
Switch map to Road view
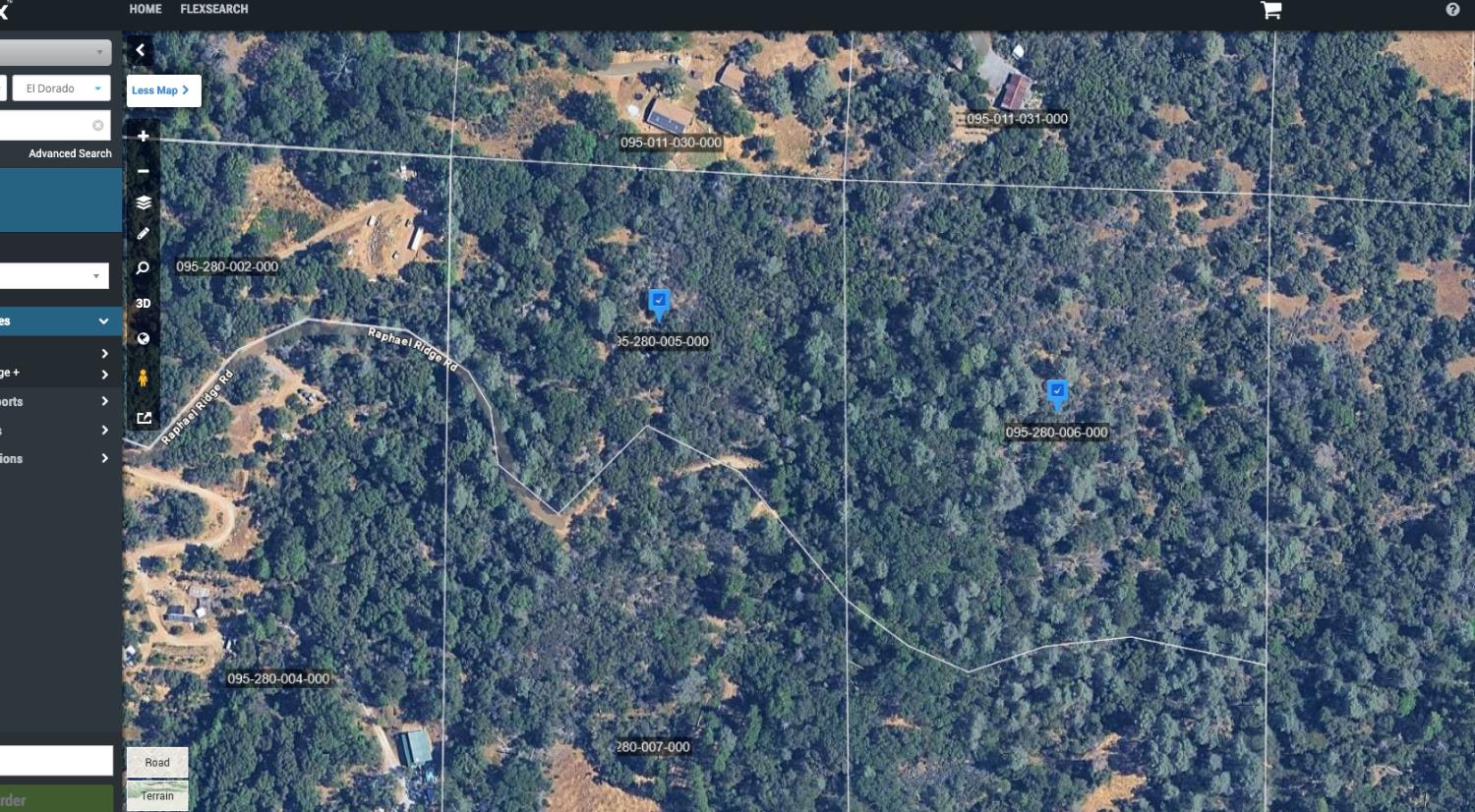point(157,763)
